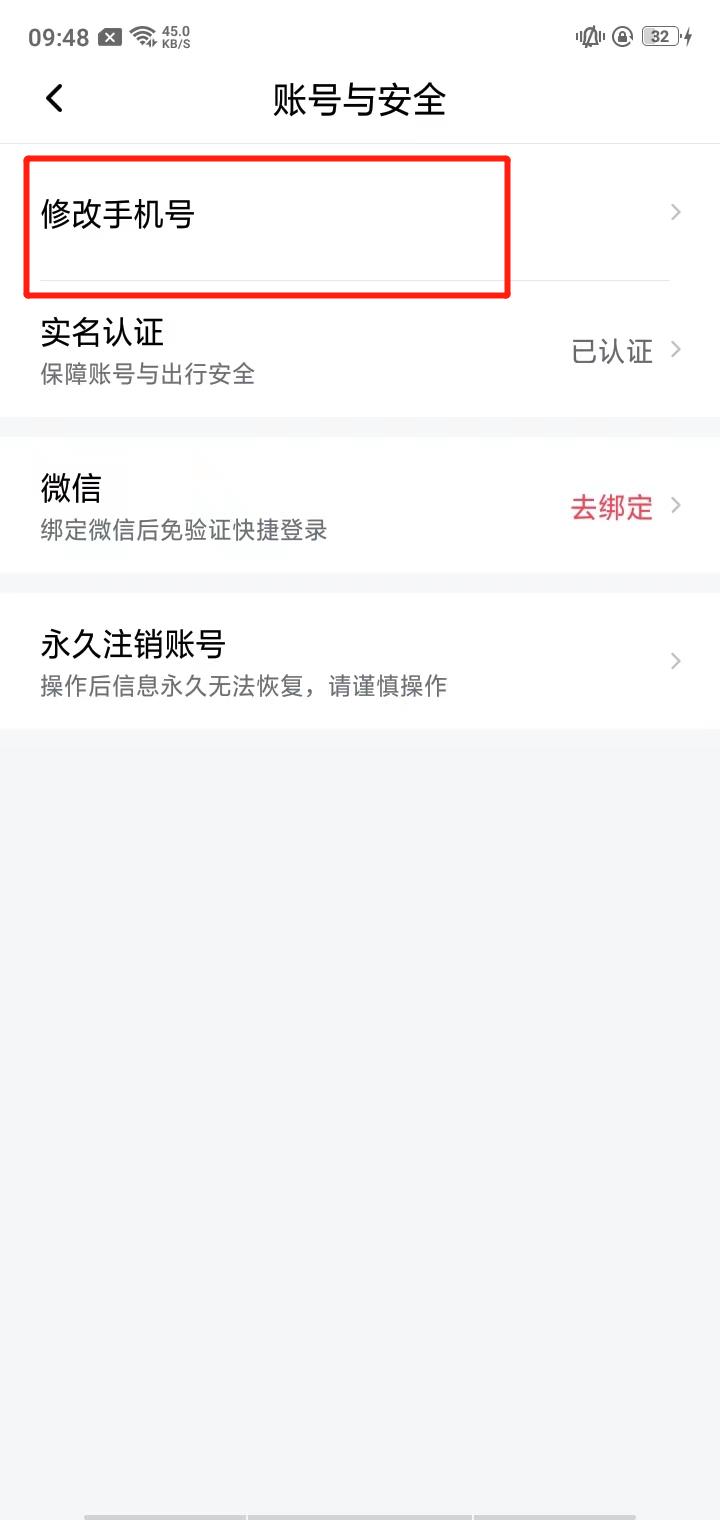Expand the 微信 binding row chevron
This screenshot has height=1520, width=720.
(675, 508)
